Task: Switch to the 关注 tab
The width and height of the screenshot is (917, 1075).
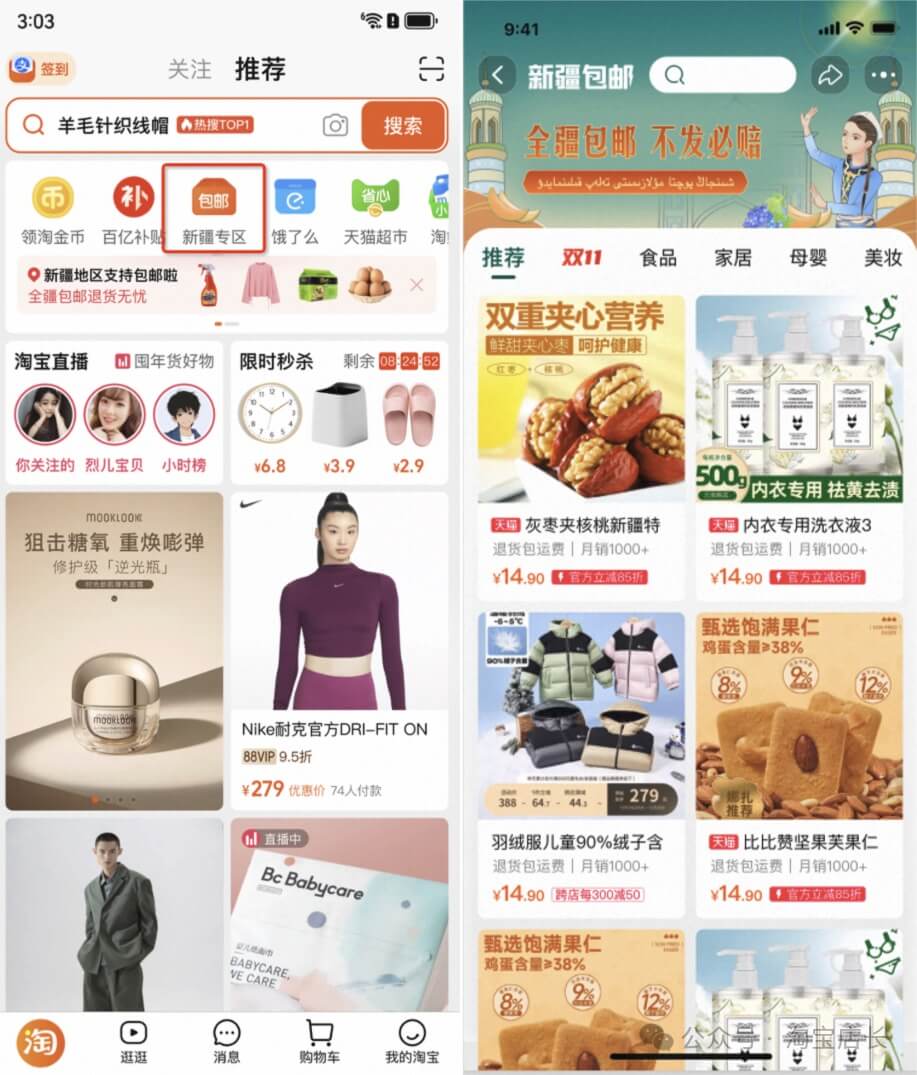Action: pyautogui.click(x=189, y=69)
